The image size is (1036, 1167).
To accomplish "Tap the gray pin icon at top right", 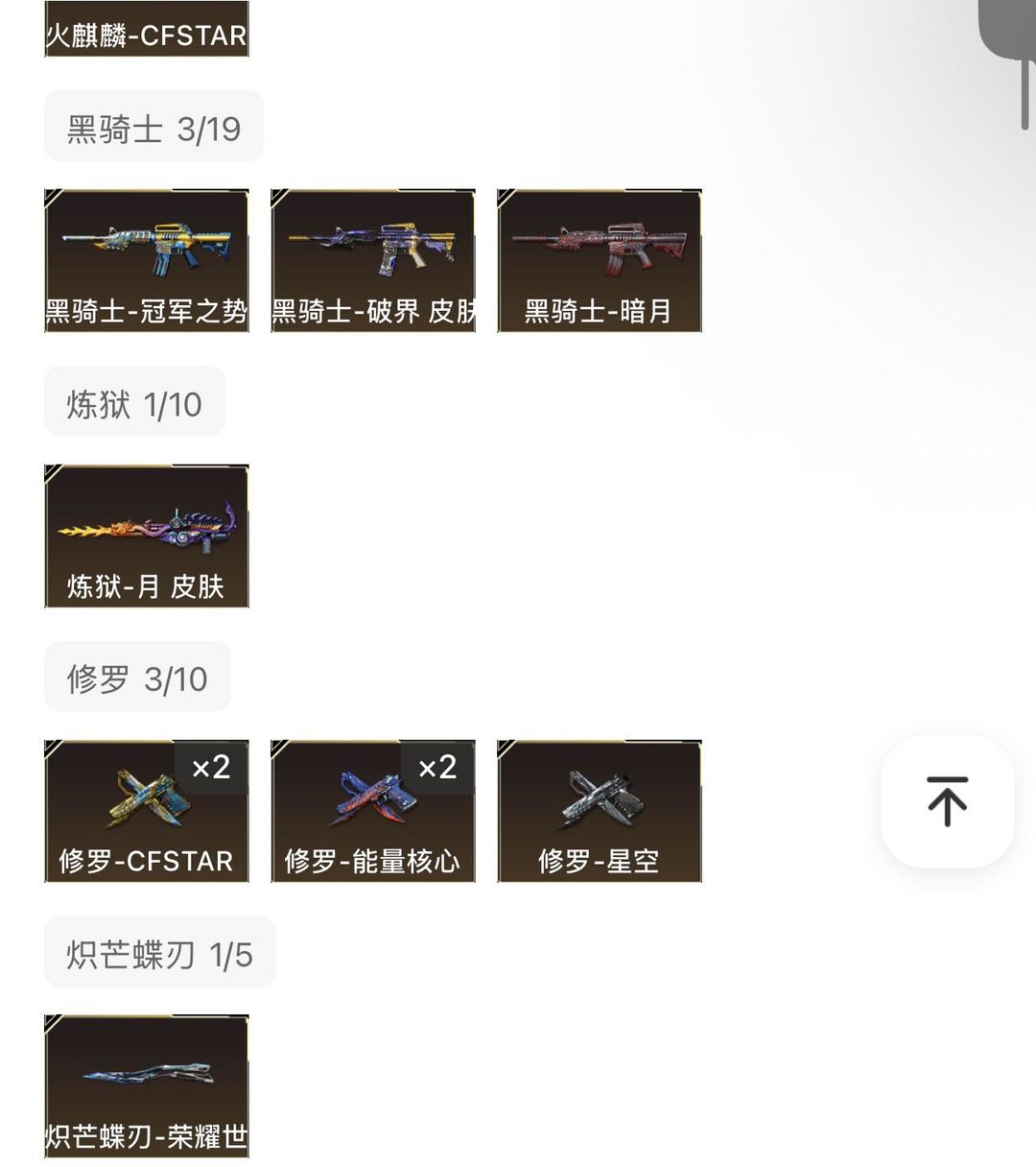I will coord(1004,29).
